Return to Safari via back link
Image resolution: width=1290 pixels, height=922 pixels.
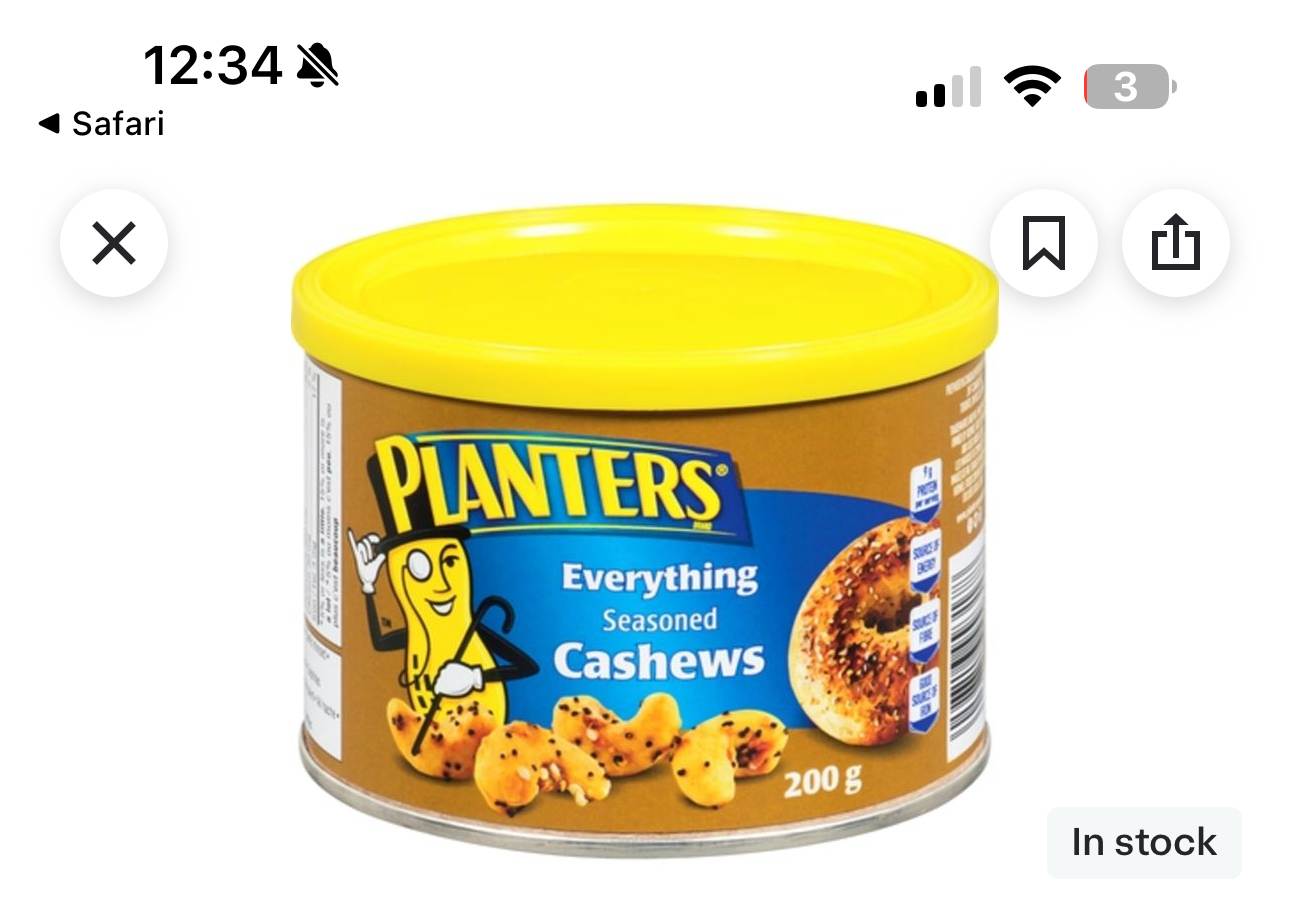(101, 124)
